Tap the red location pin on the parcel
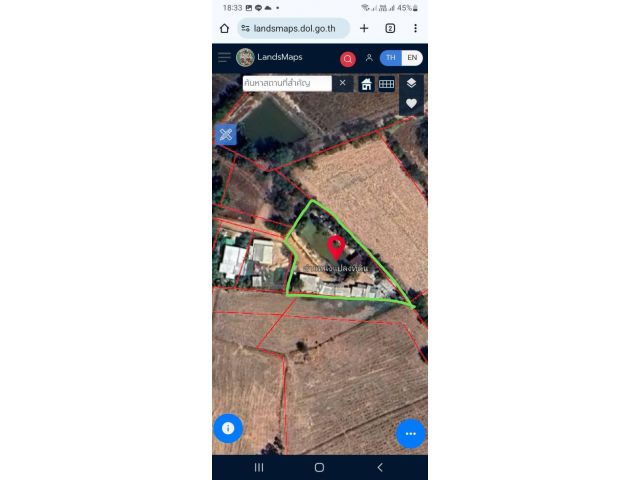640x480 pixels. point(336,245)
